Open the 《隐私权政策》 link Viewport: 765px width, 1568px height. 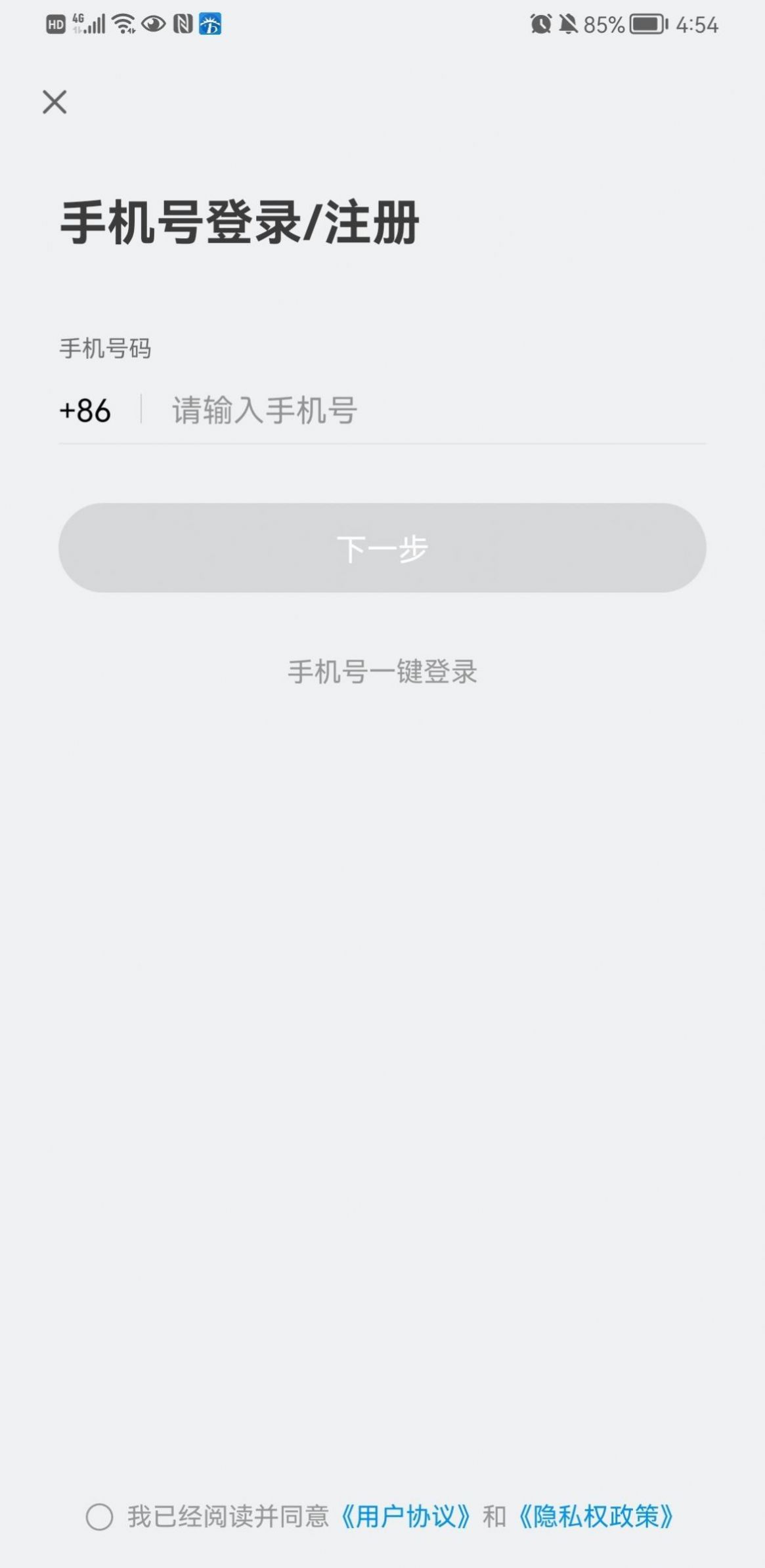pos(596,1517)
